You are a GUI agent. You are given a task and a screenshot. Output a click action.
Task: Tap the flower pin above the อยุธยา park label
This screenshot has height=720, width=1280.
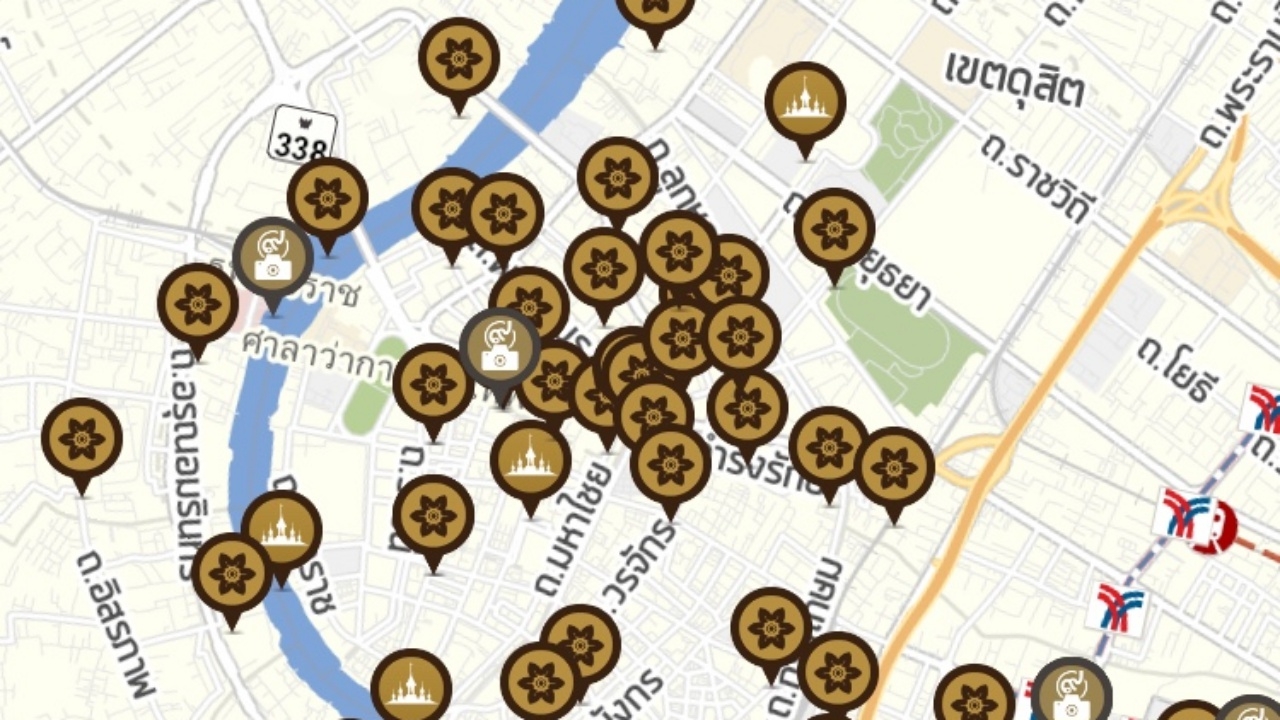(x=834, y=230)
